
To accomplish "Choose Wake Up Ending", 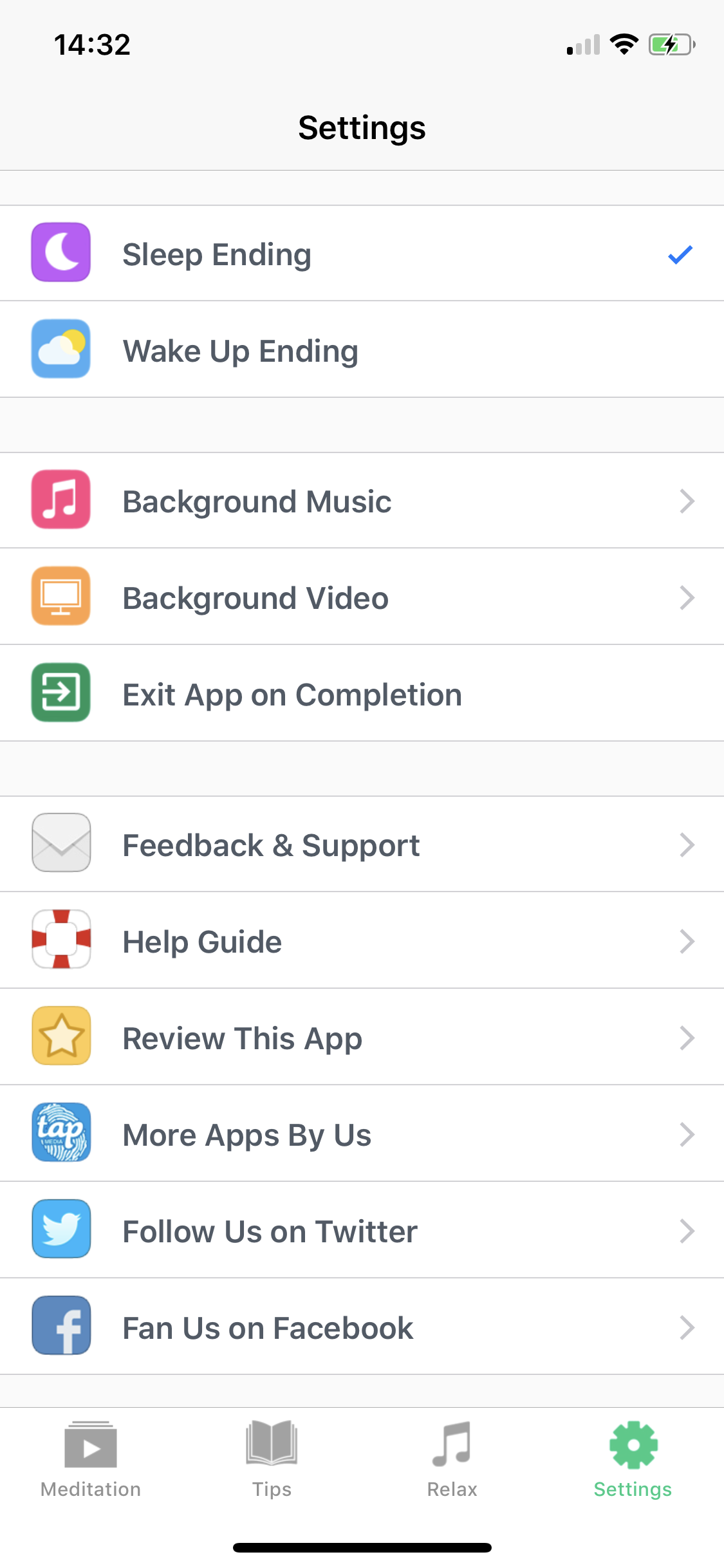I will [362, 350].
